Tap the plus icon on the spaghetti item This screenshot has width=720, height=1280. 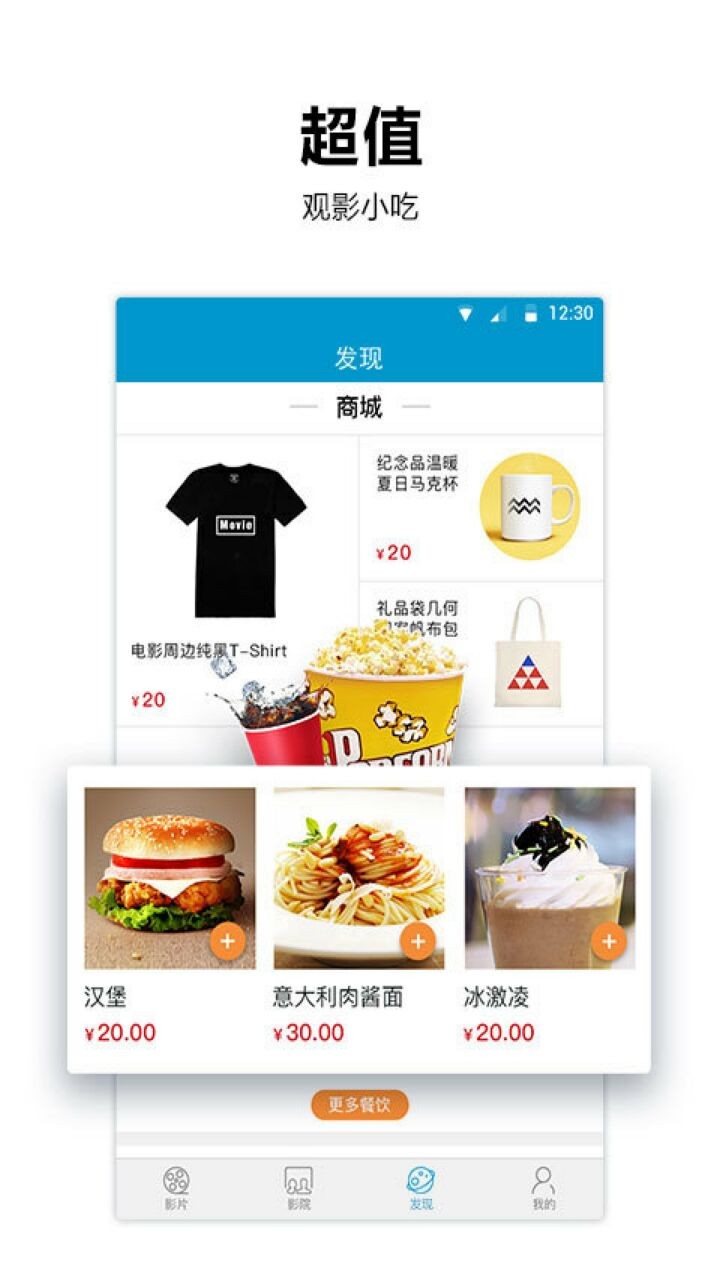tap(417, 940)
